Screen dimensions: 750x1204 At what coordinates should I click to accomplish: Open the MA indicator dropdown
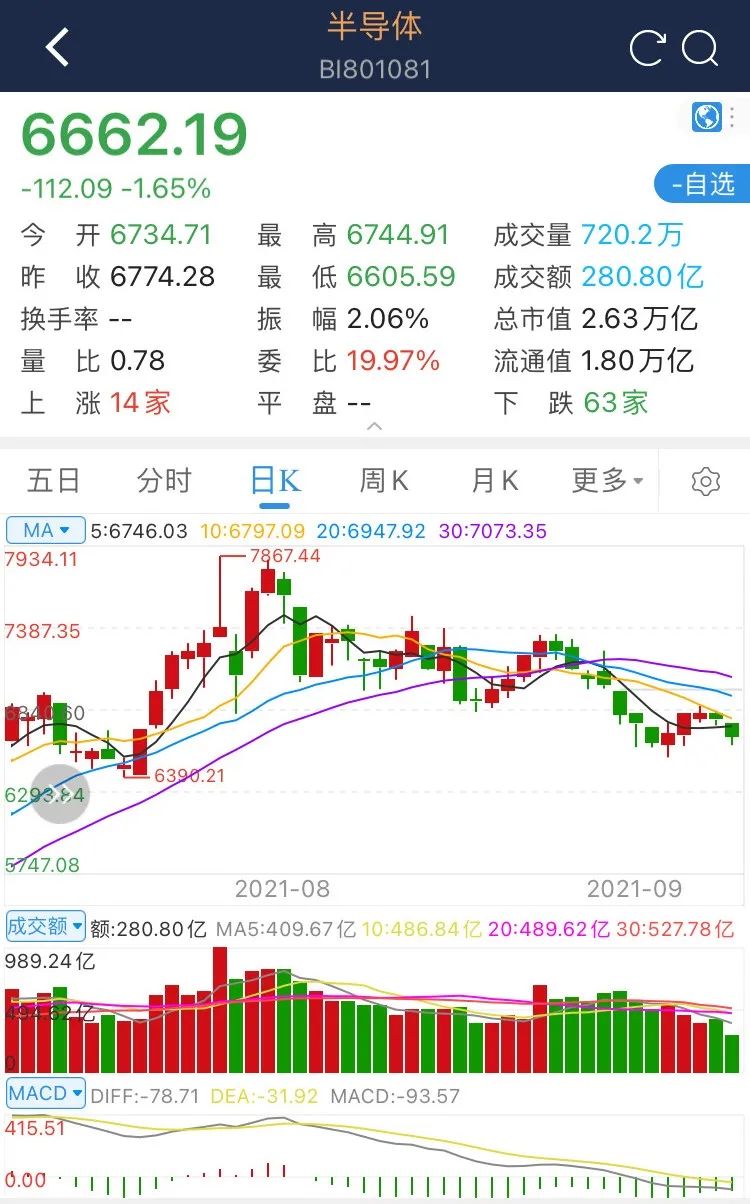[45, 530]
